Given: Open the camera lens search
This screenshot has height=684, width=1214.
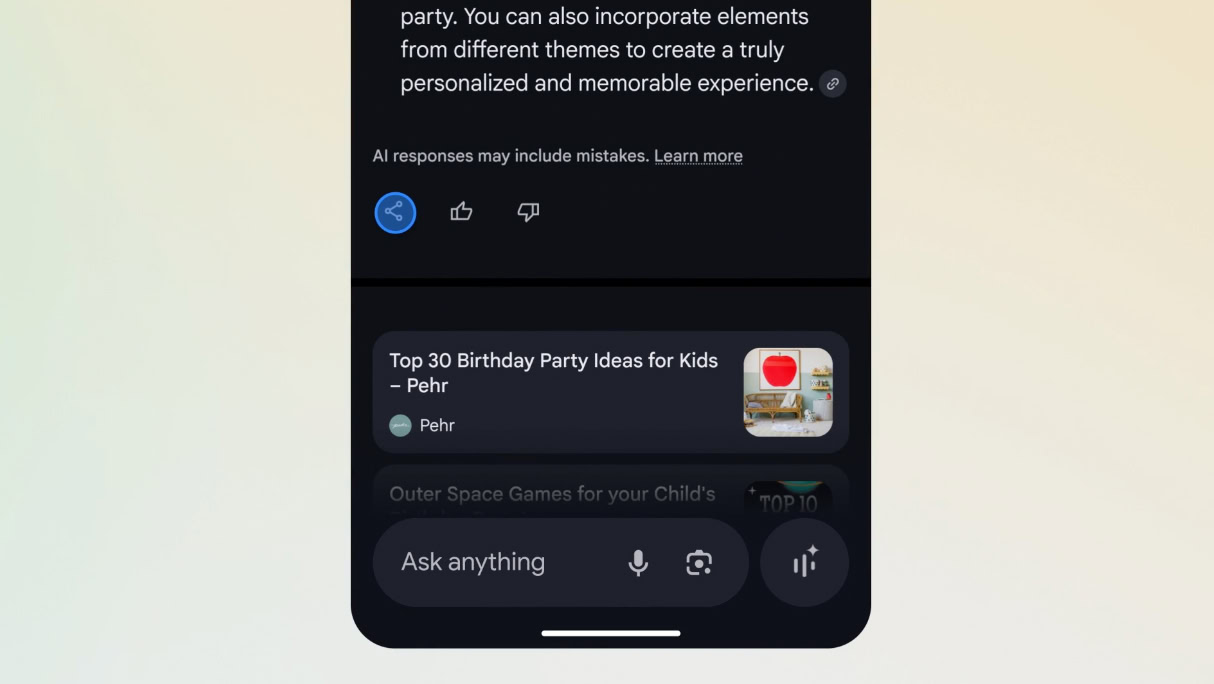Looking at the screenshot, I should click(x=699, y=563).
